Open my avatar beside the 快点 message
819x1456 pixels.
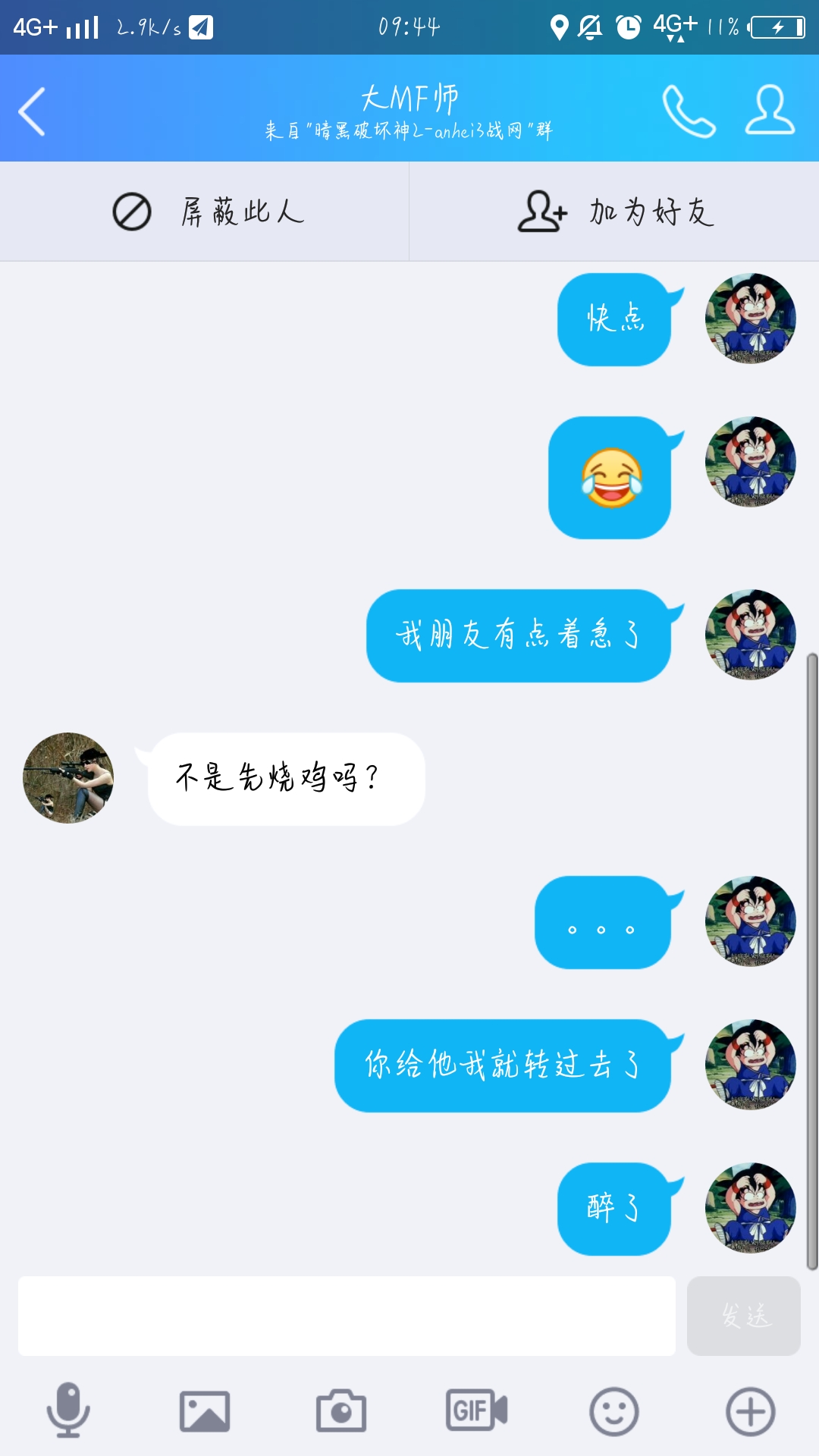[751, 318]
